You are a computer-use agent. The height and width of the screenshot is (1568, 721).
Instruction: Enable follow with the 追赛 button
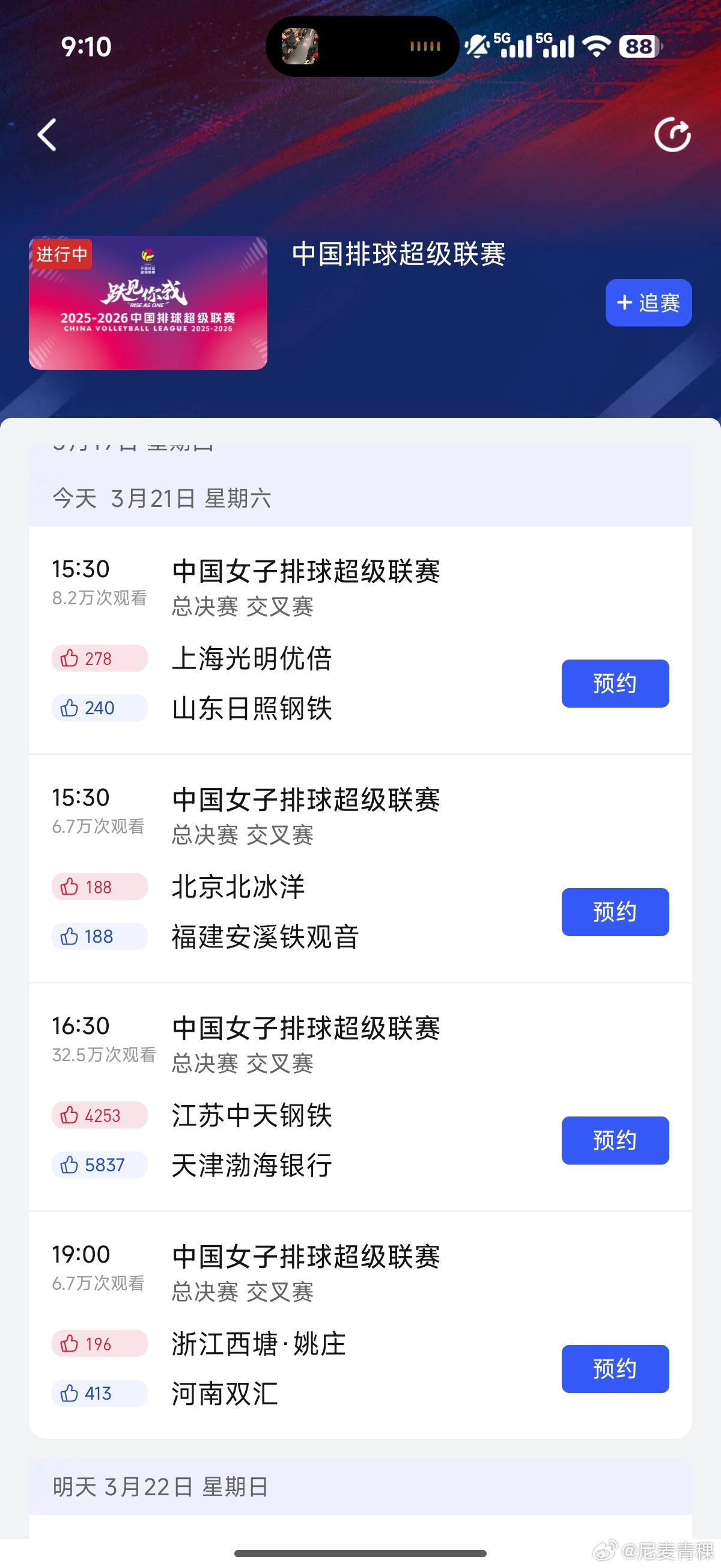pyautogui.click(x=647, y=302)
